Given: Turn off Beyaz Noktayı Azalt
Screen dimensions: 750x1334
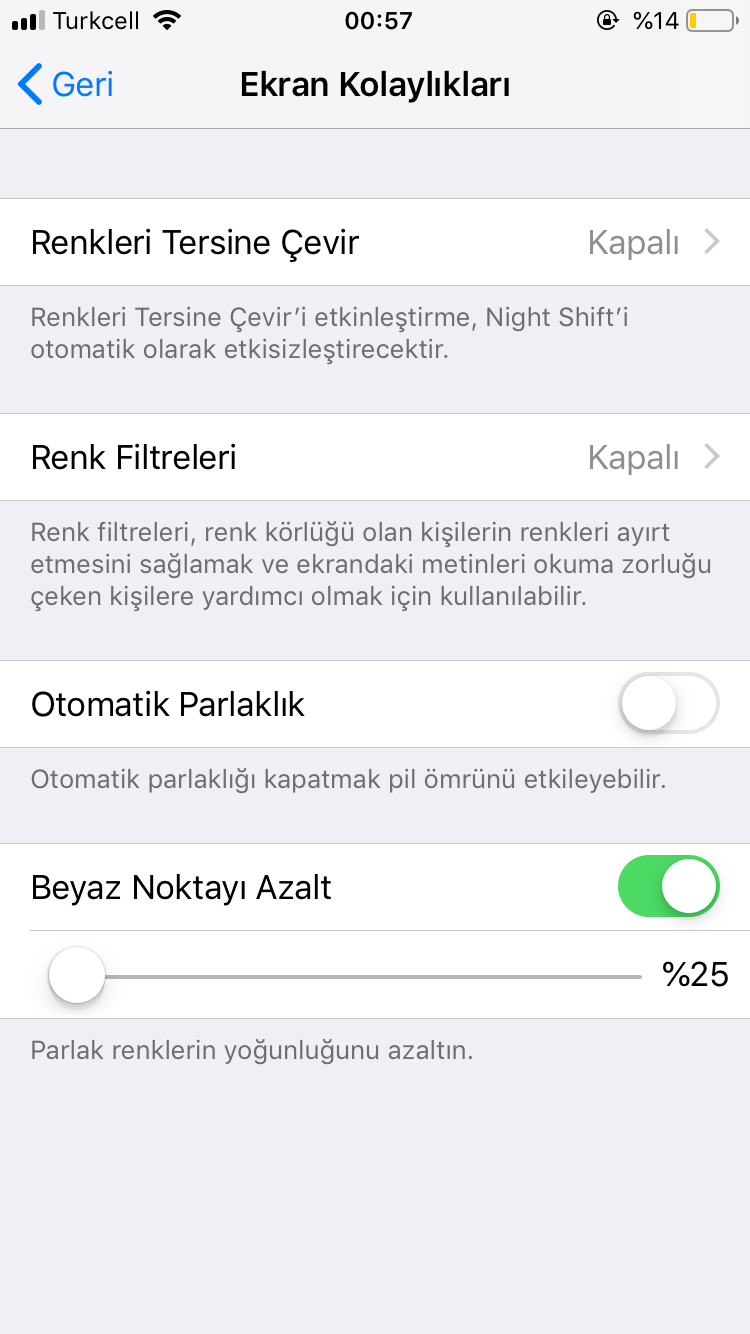Looking at the screenshot, I should pos(668,887).
